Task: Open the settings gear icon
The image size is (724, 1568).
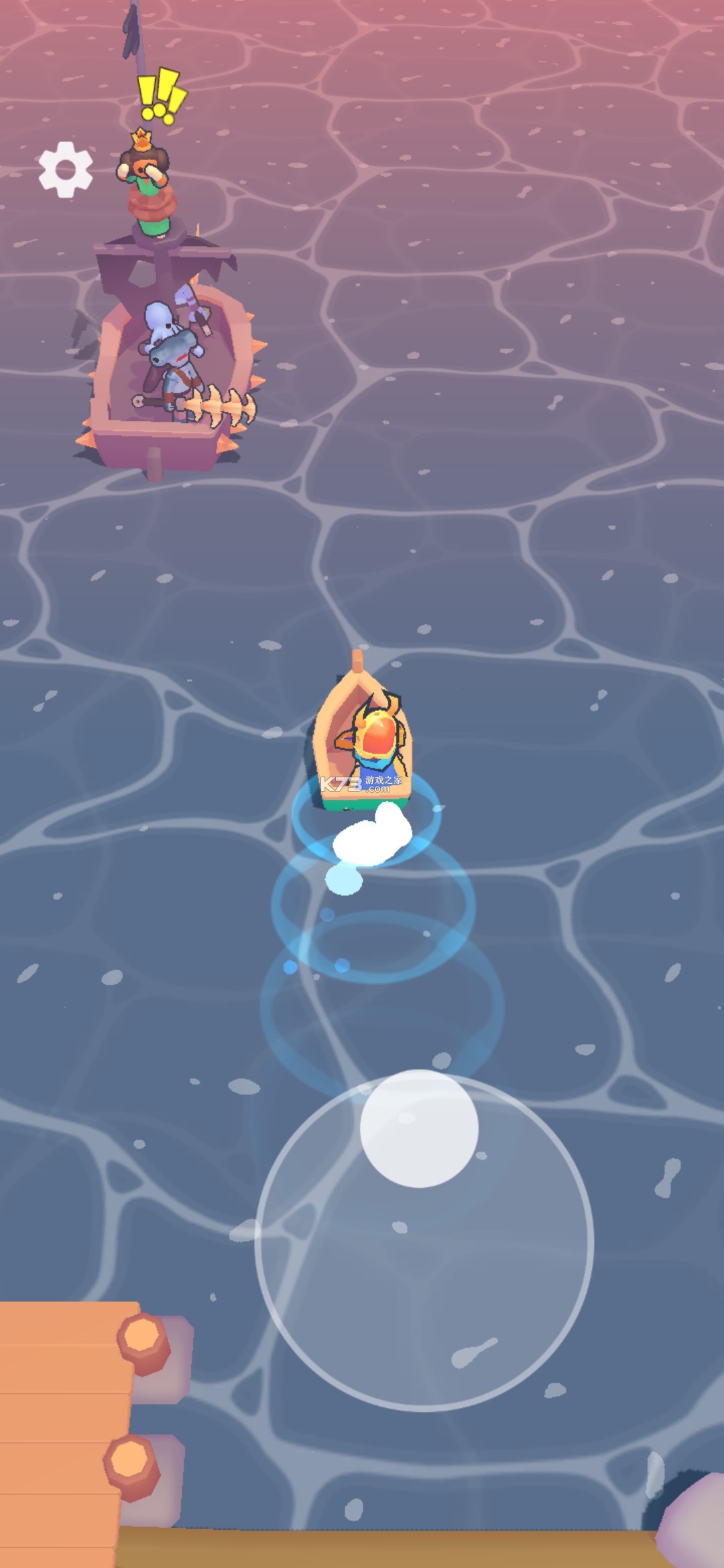Action: click(65, 169)
